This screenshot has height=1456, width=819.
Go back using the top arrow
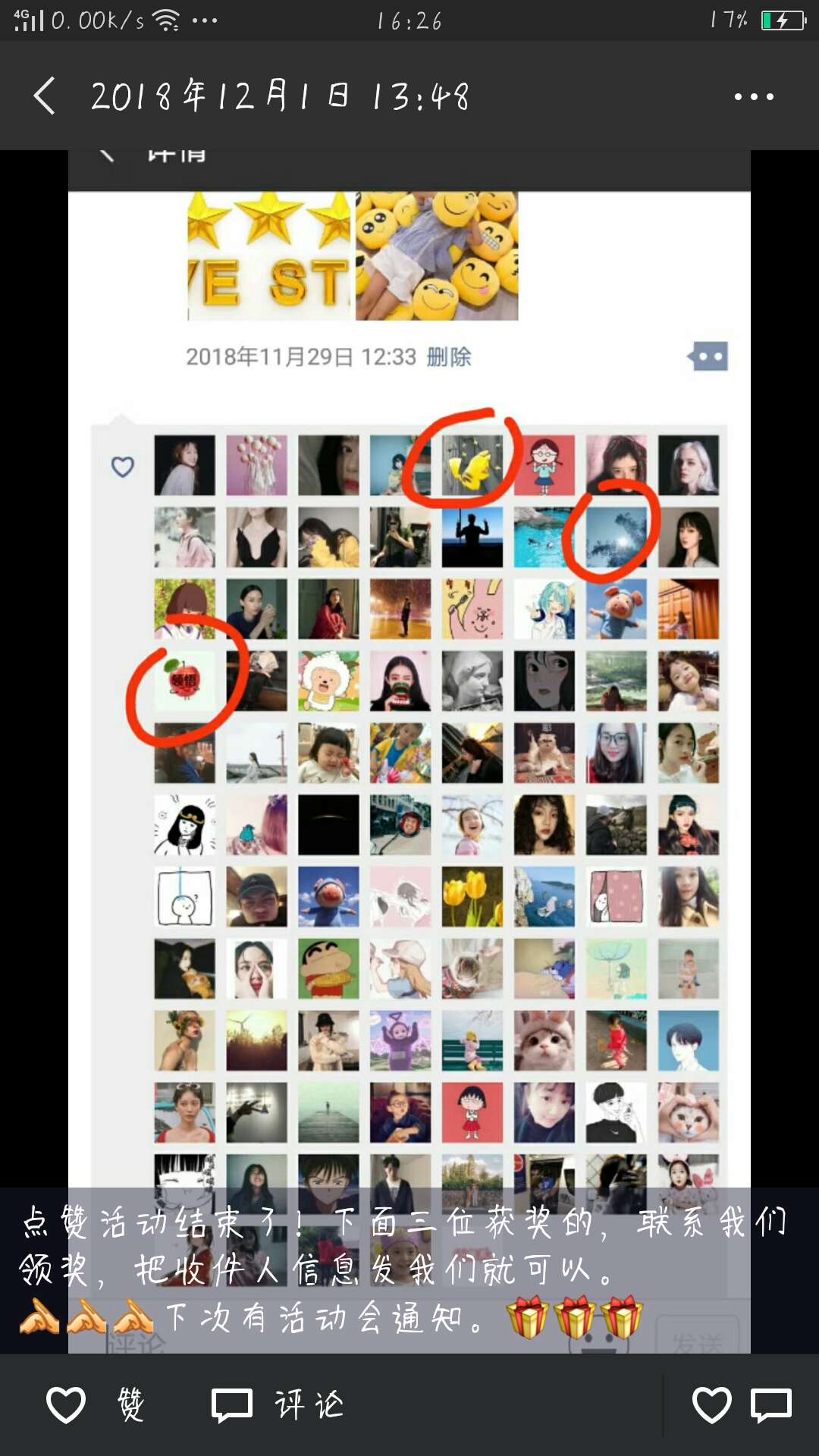[x=45, y=96]
